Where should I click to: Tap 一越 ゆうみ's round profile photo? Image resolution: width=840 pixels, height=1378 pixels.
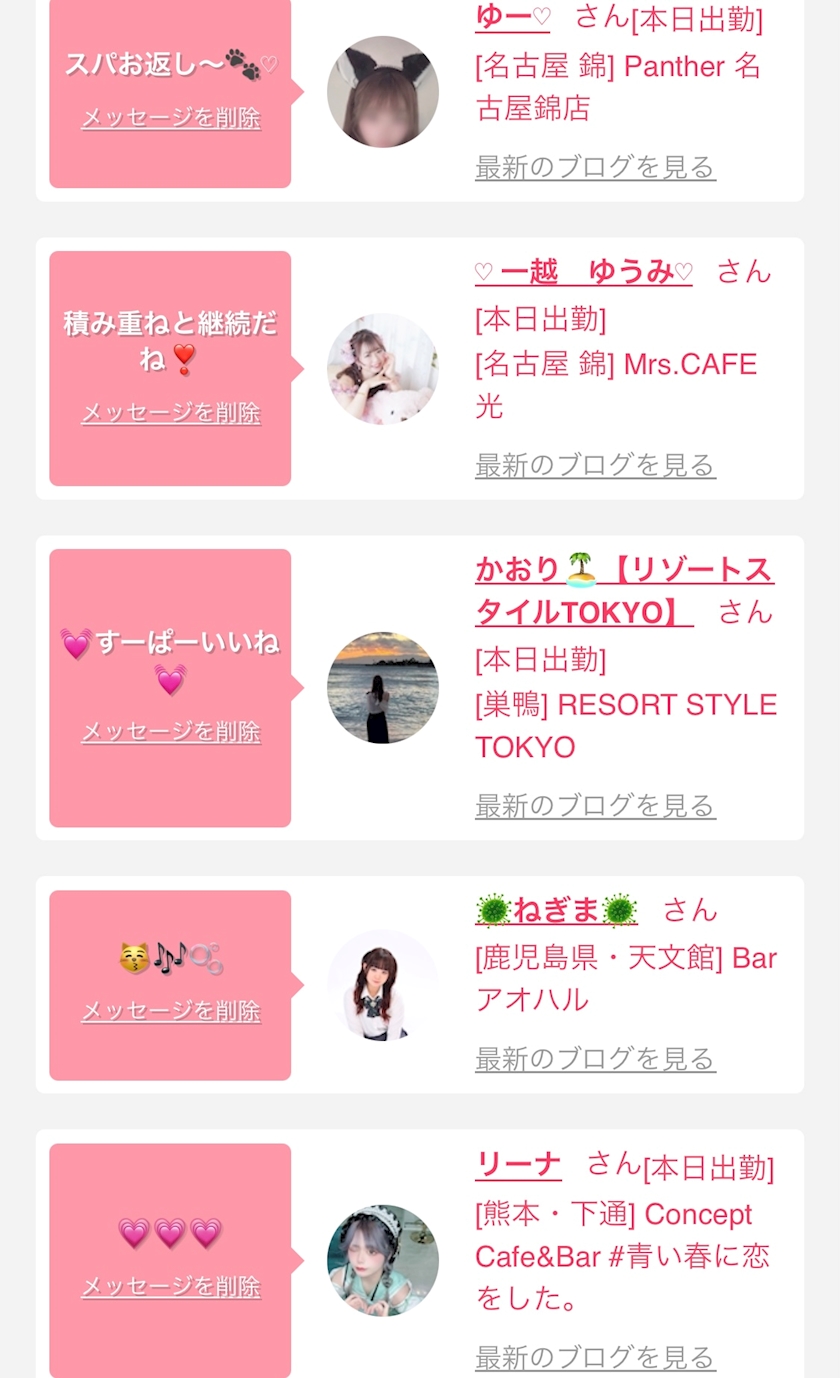point(383,369)
